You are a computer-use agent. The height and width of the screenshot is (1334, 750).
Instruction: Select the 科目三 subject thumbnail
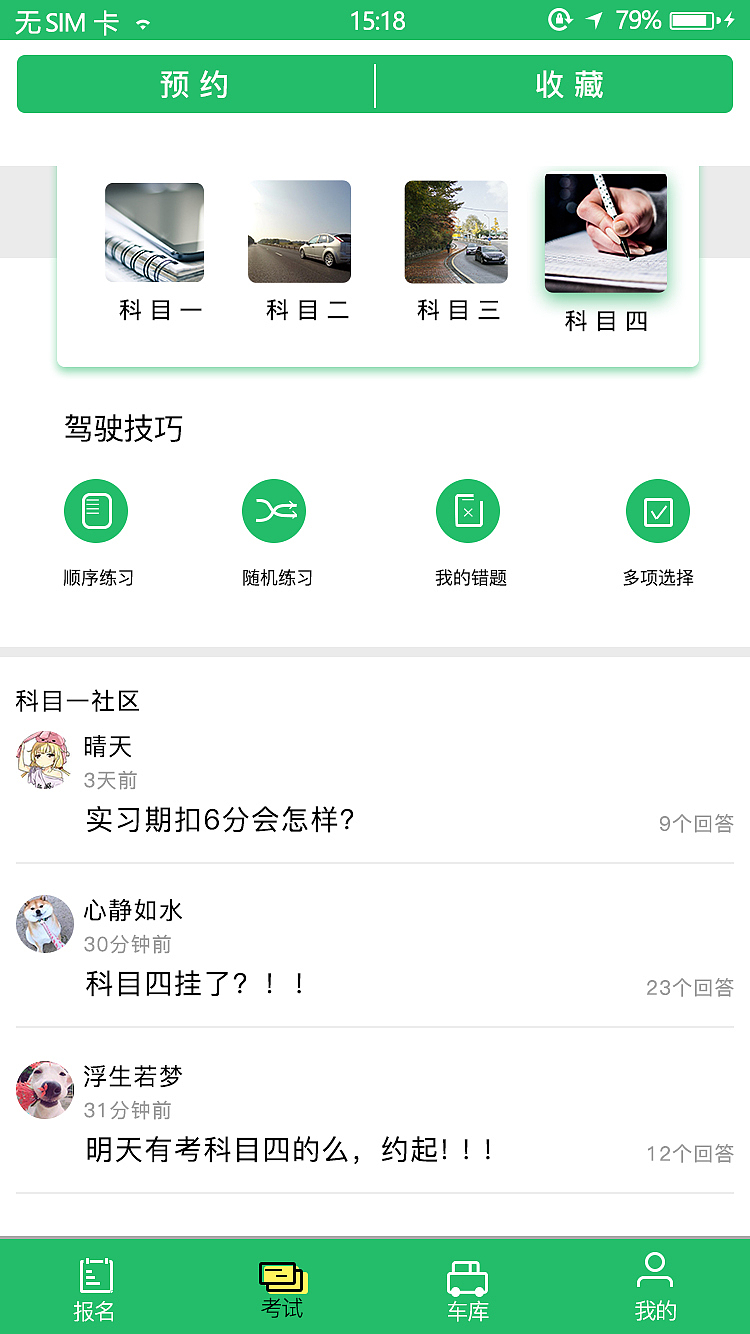click(455, 231)
